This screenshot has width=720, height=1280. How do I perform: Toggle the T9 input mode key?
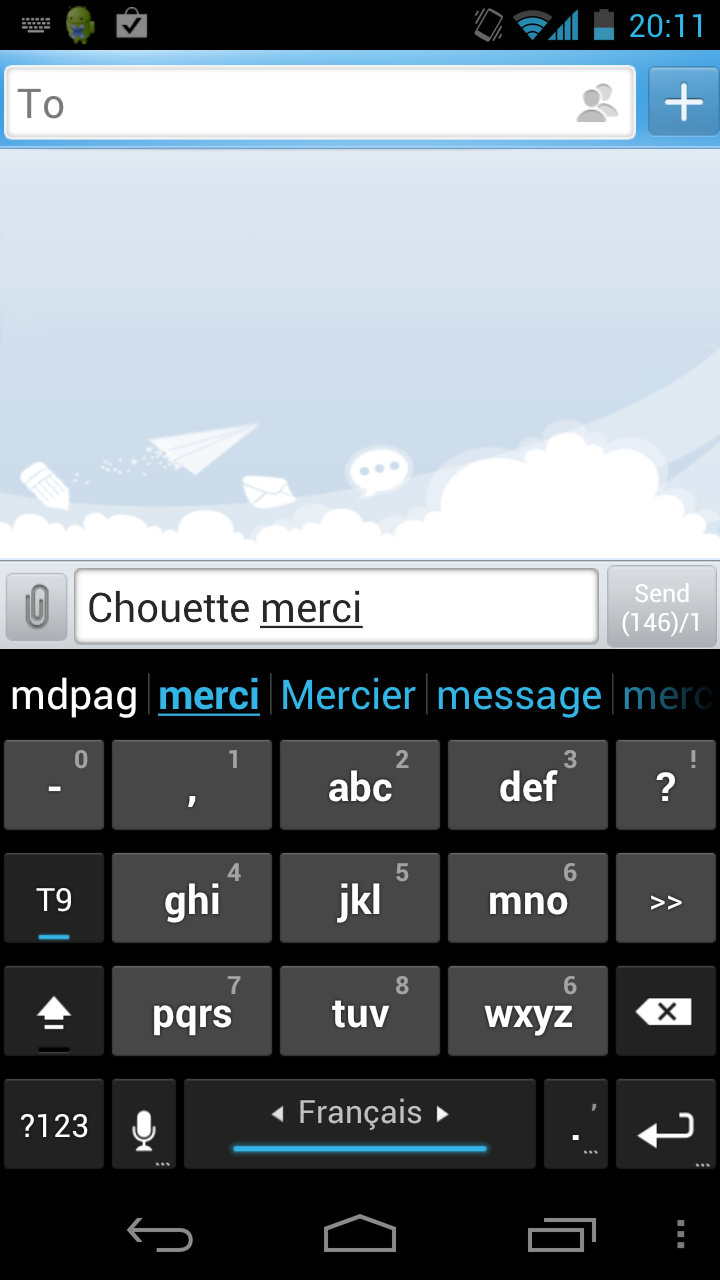click(x=54, y=899)
